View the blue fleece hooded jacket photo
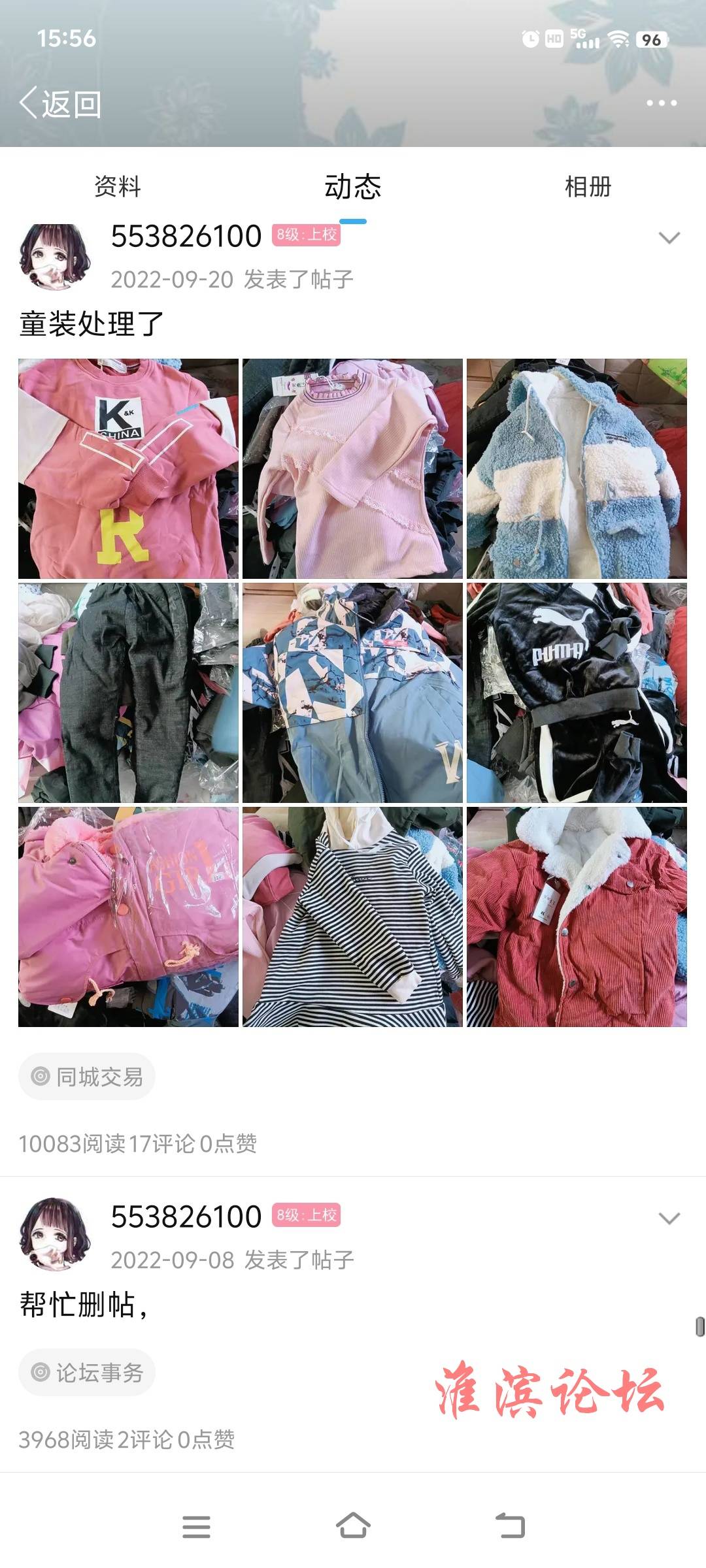 577,468
